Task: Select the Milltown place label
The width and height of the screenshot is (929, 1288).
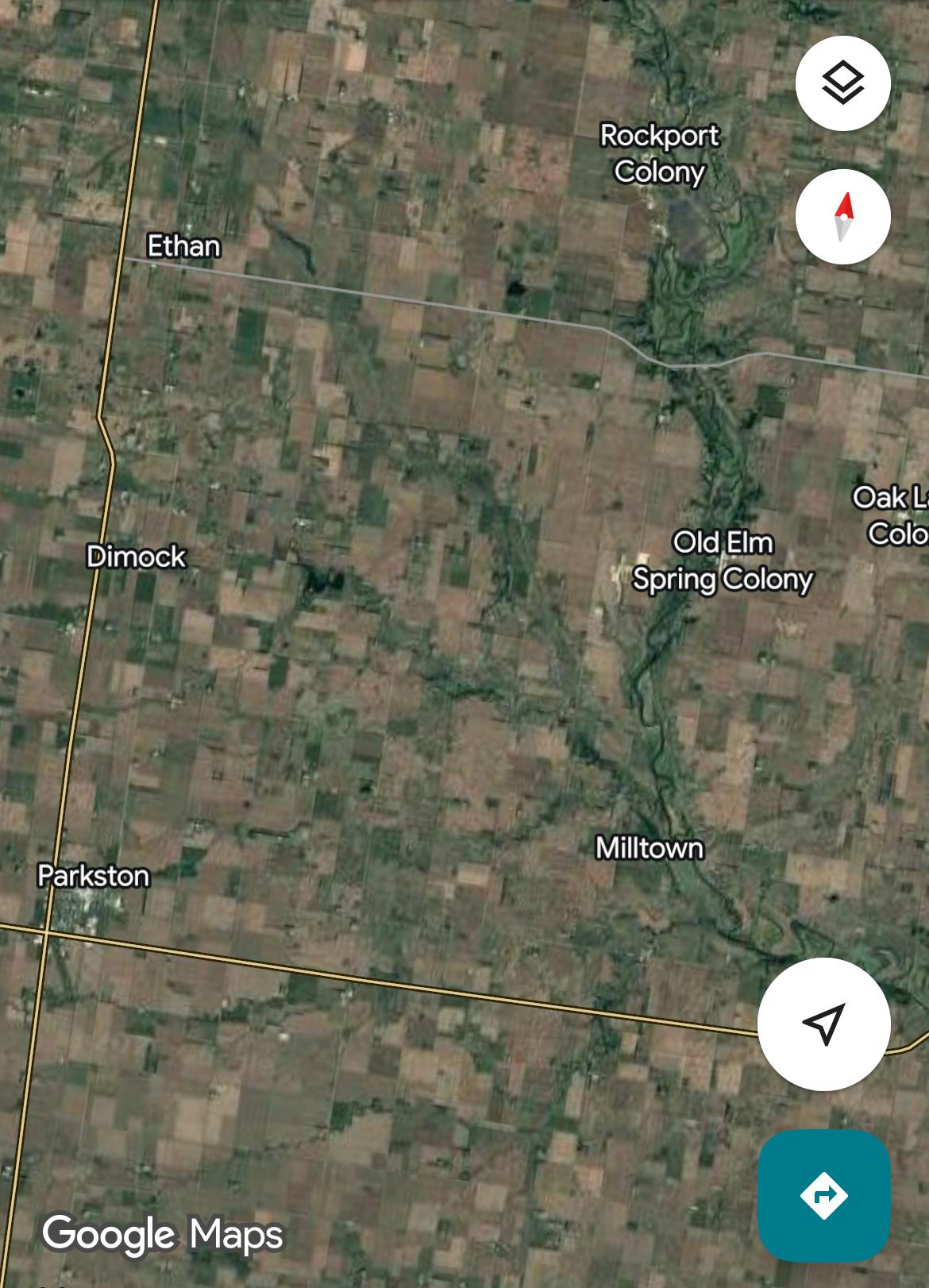Action: coord(650,848)
